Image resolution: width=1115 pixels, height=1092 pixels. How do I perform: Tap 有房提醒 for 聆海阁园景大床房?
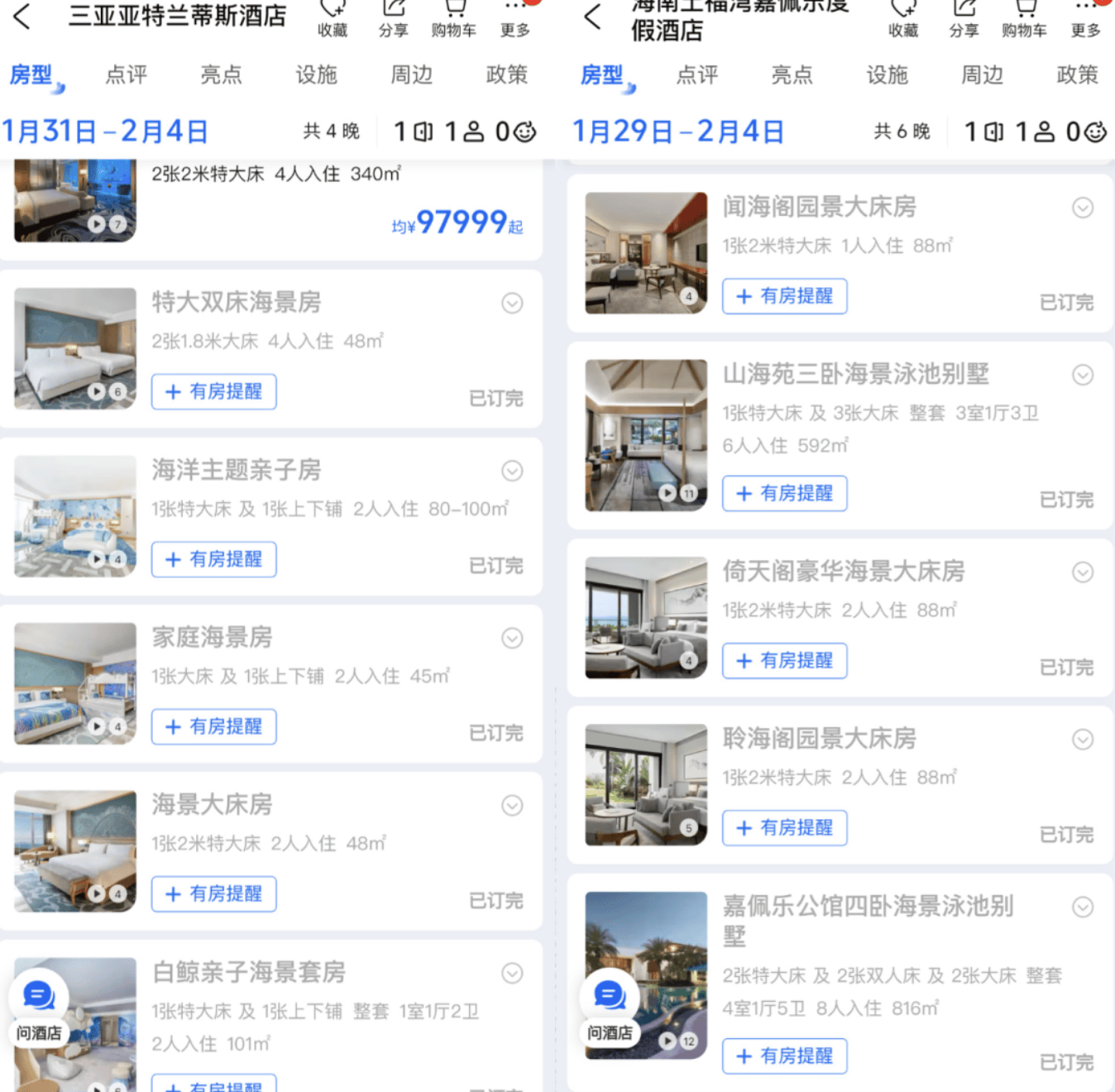click(784, 828)
